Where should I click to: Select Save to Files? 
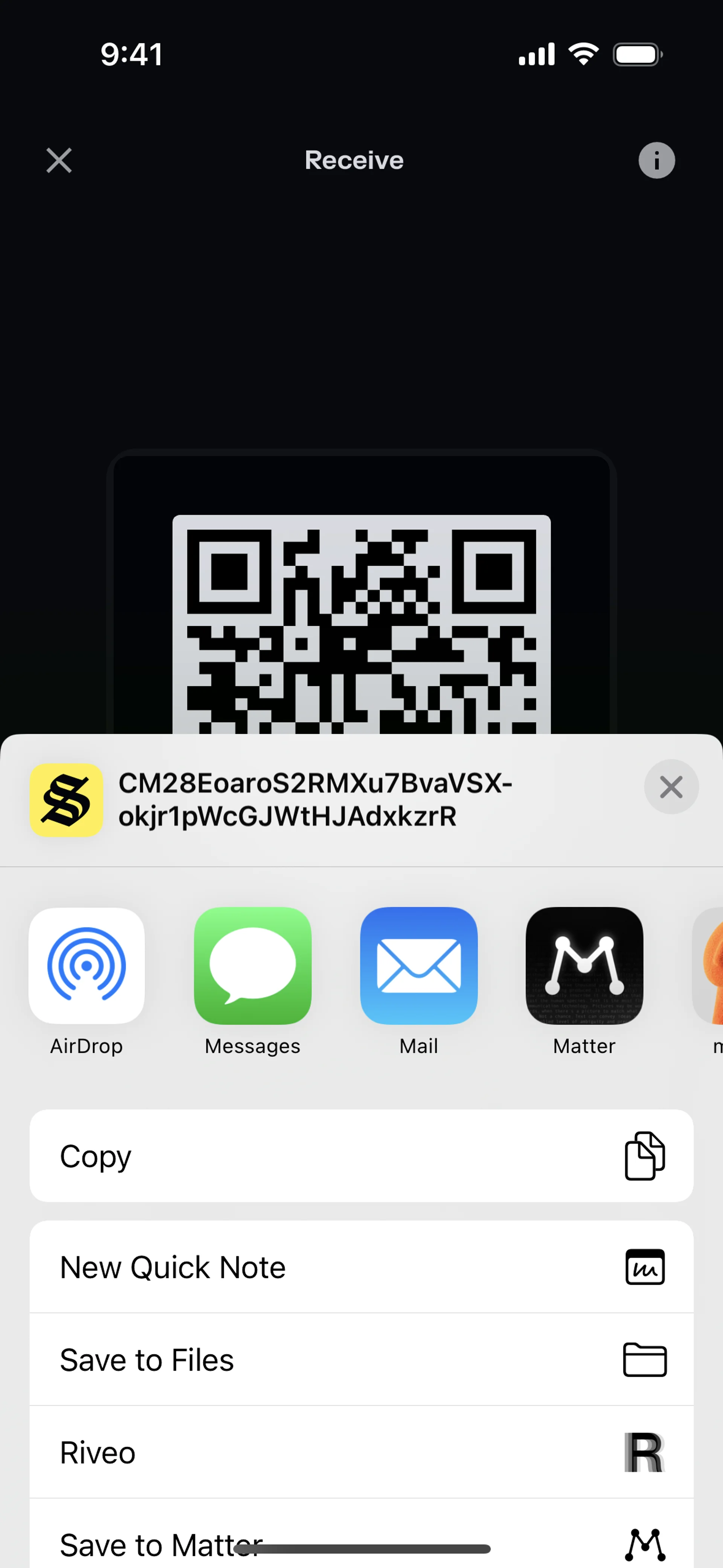[361, 1360]
